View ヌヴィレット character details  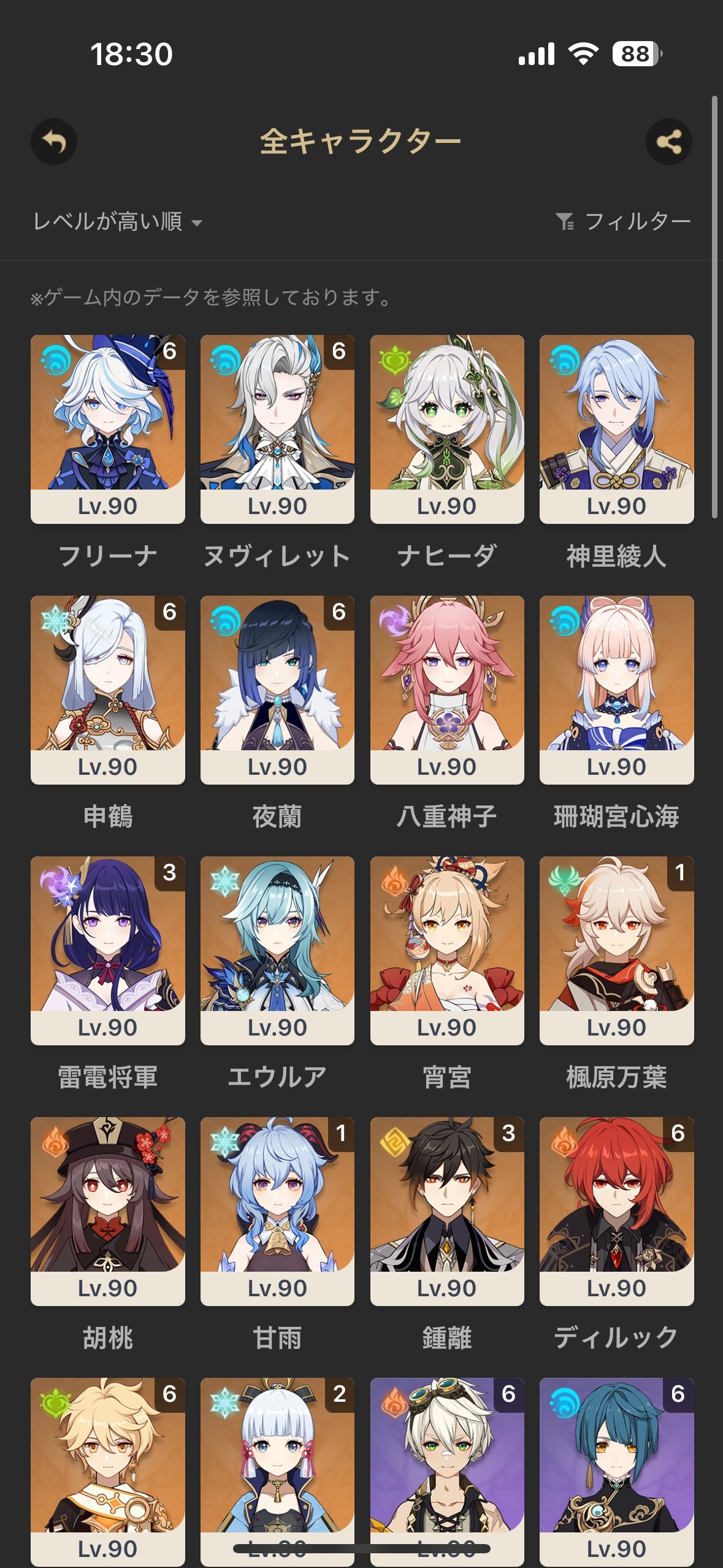[277, 429]
